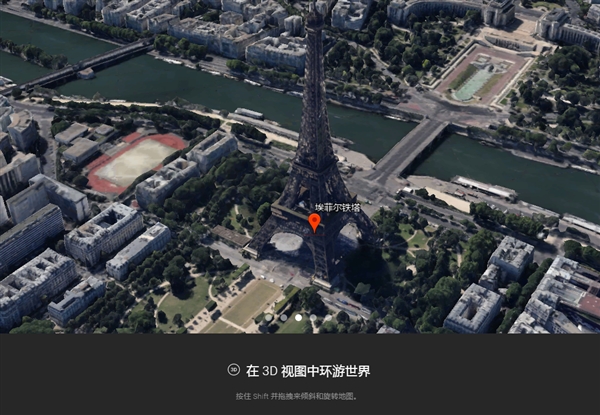
Task: Go to the fourth carousel slide dot
Action: coord(313,317)
